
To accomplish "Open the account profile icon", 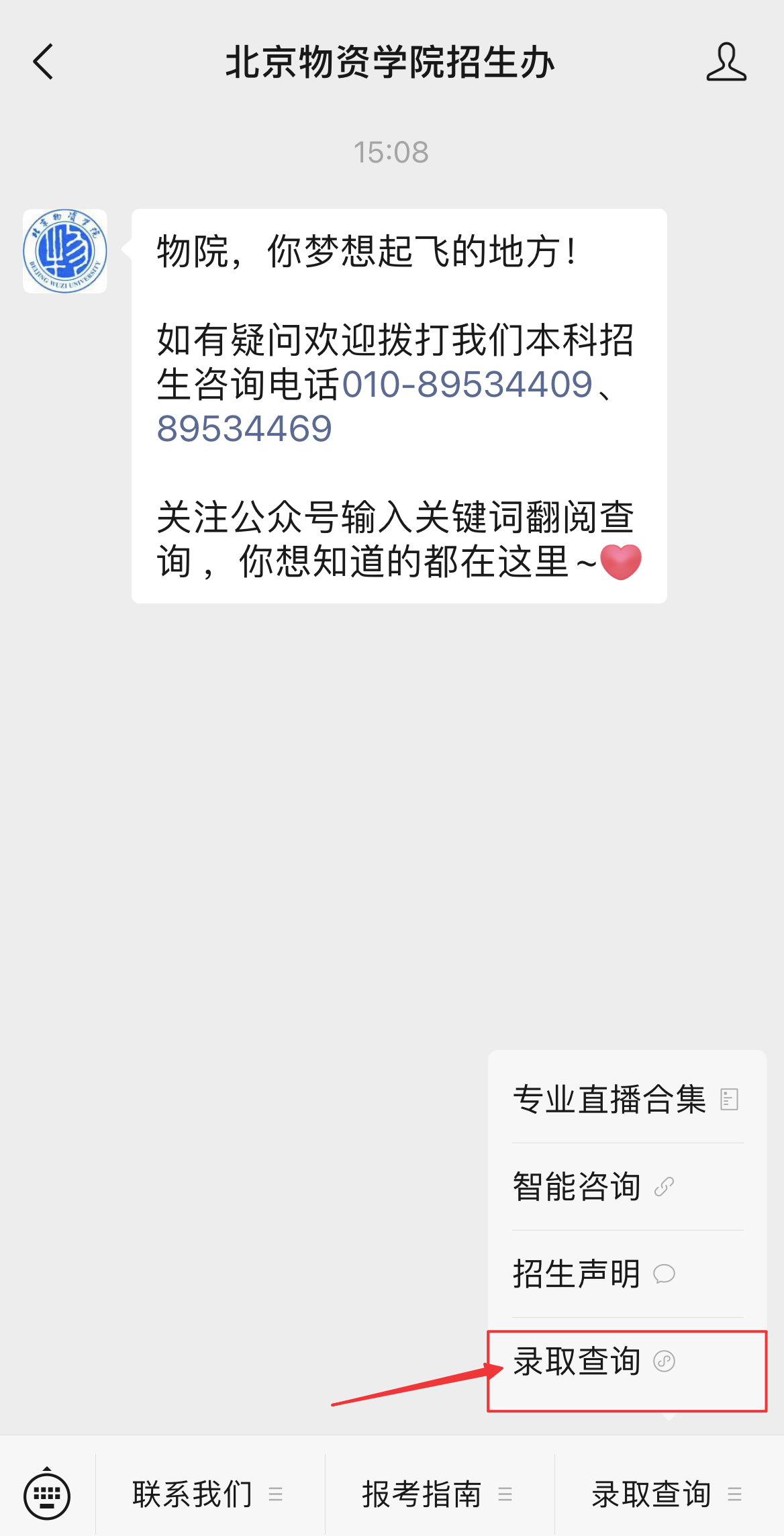I will click(x=726, y=62).
